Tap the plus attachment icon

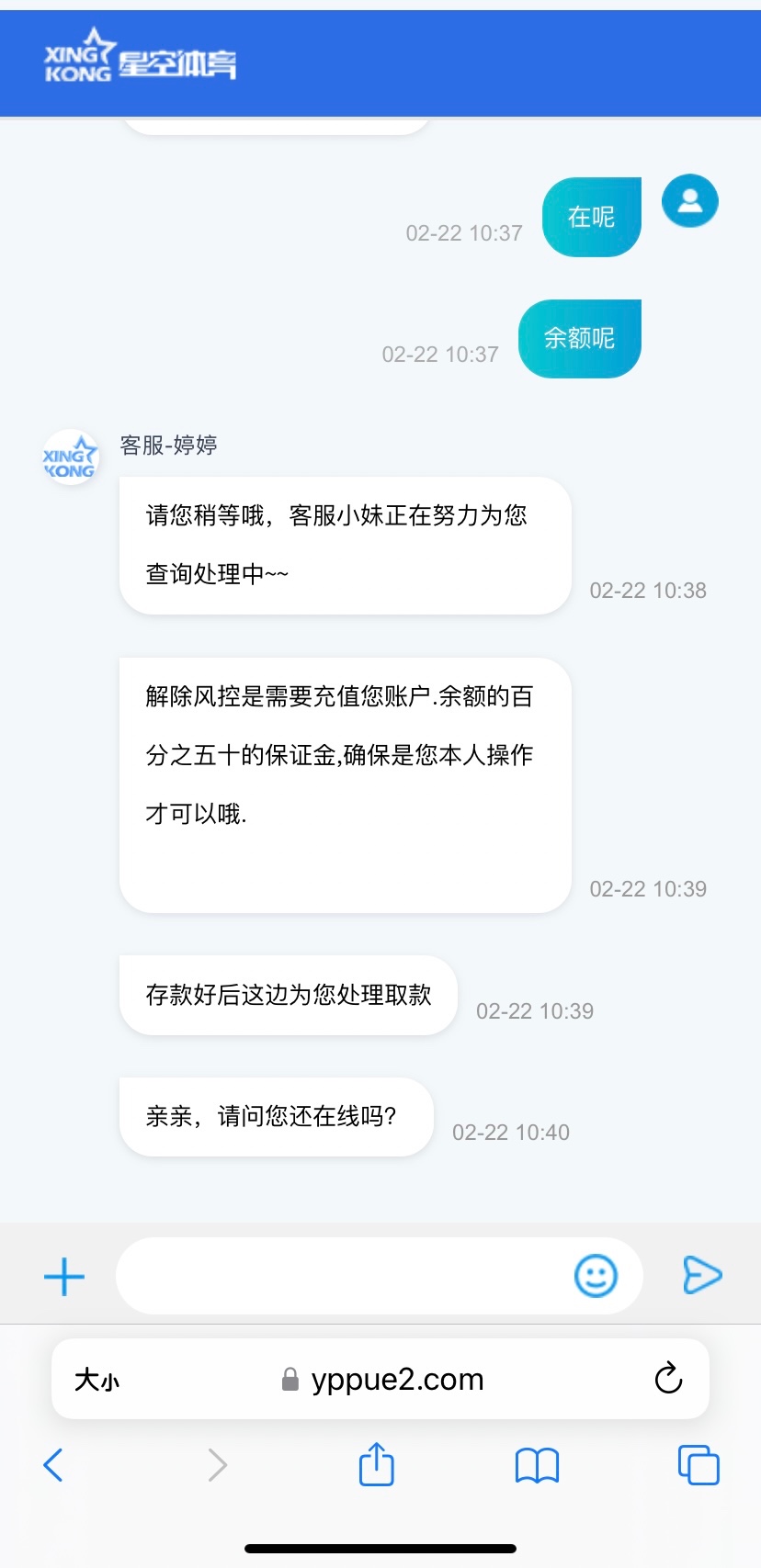64,1277
